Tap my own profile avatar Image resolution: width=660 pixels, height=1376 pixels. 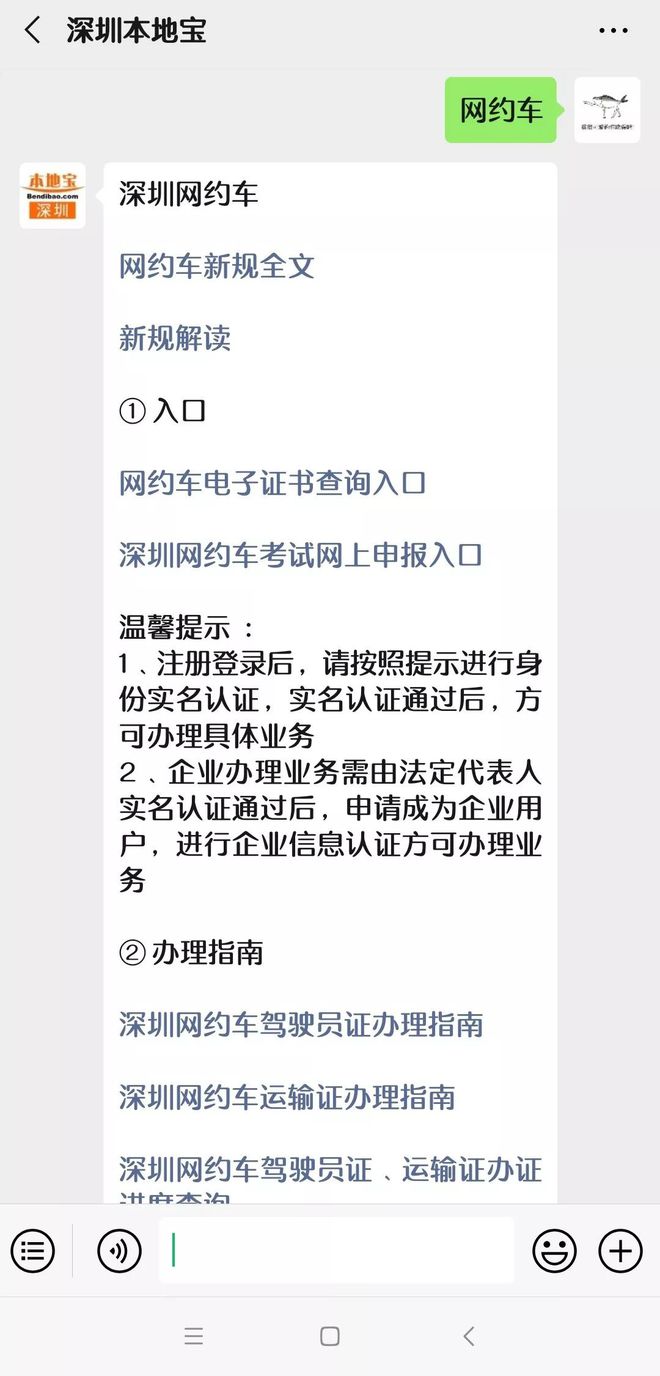coord(607,110)
